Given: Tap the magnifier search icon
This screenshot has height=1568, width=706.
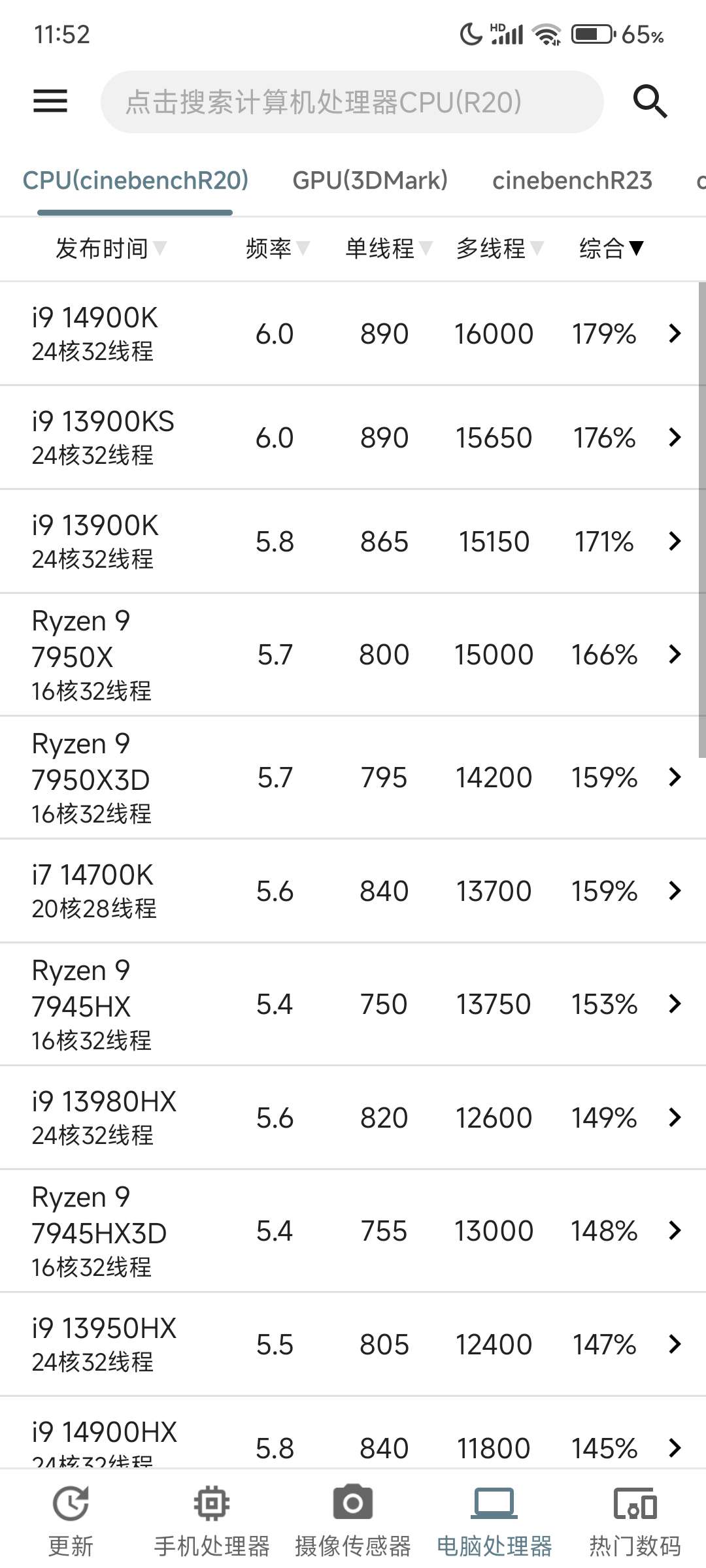Looking at the screenshot, I should (650, 101).
